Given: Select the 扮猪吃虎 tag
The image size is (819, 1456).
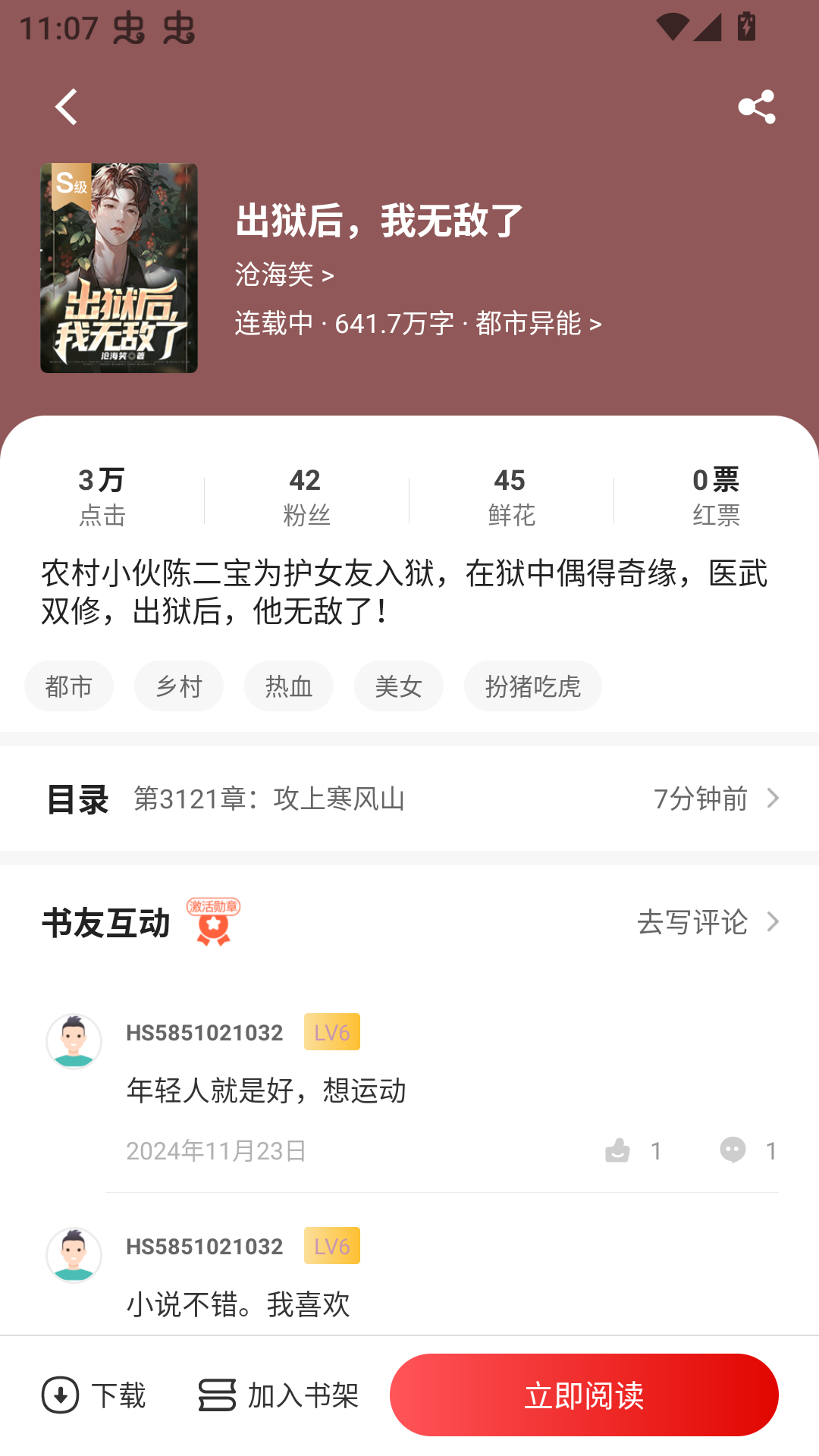Looking at the screenshot, I should [x=532, y=686].
